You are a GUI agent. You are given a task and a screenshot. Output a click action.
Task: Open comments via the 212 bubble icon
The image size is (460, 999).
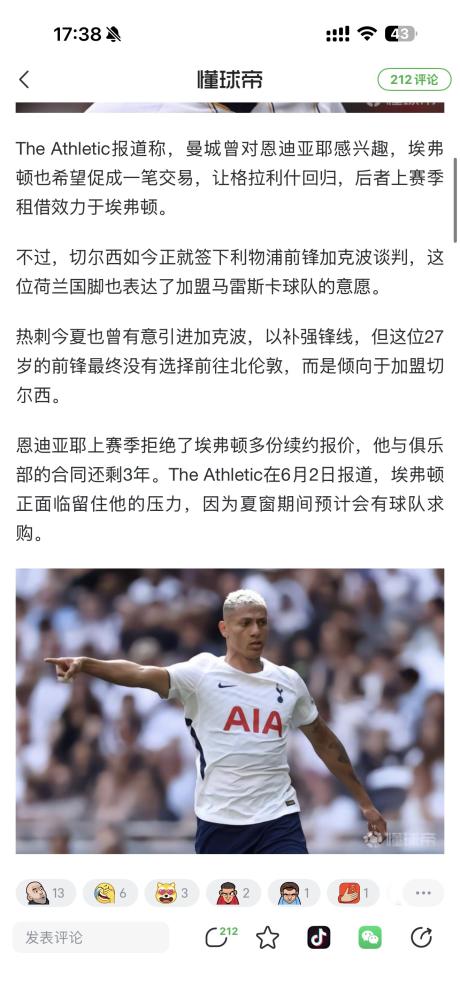coord(220,937)
